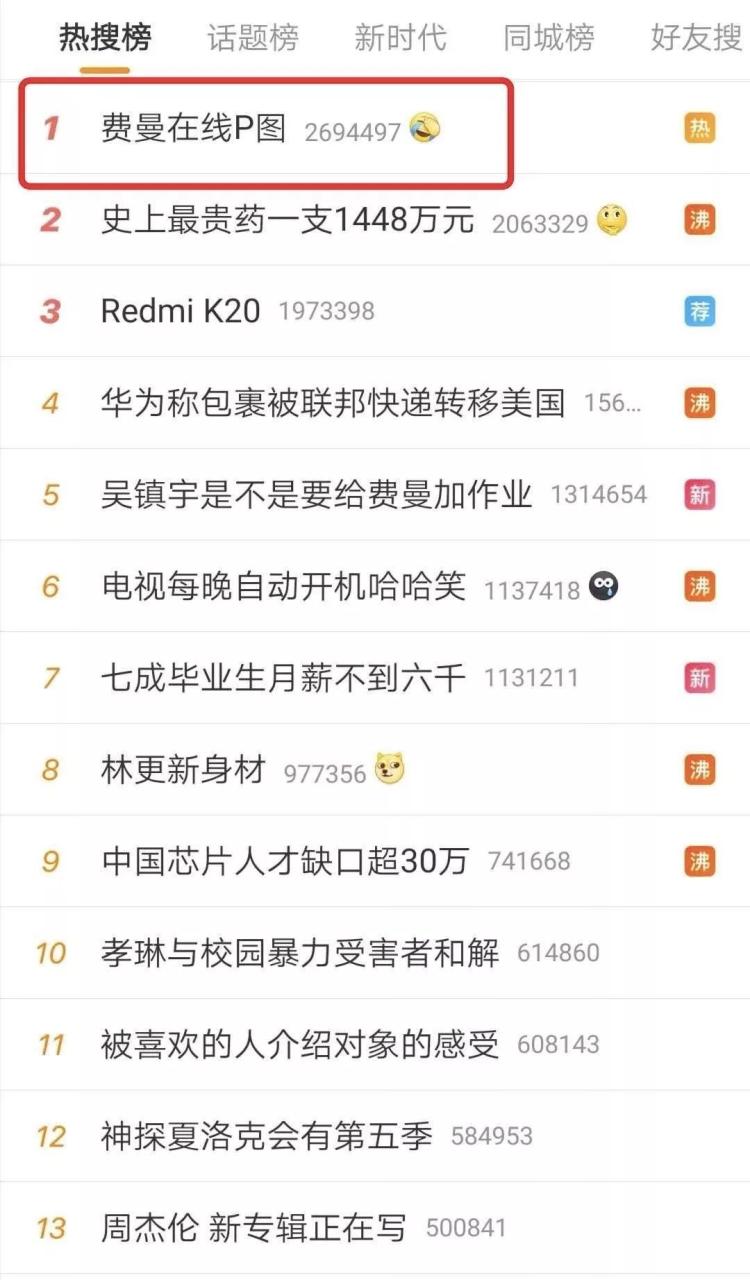Open 史上最贵药一支1448万元 topic

click(288, 220)
